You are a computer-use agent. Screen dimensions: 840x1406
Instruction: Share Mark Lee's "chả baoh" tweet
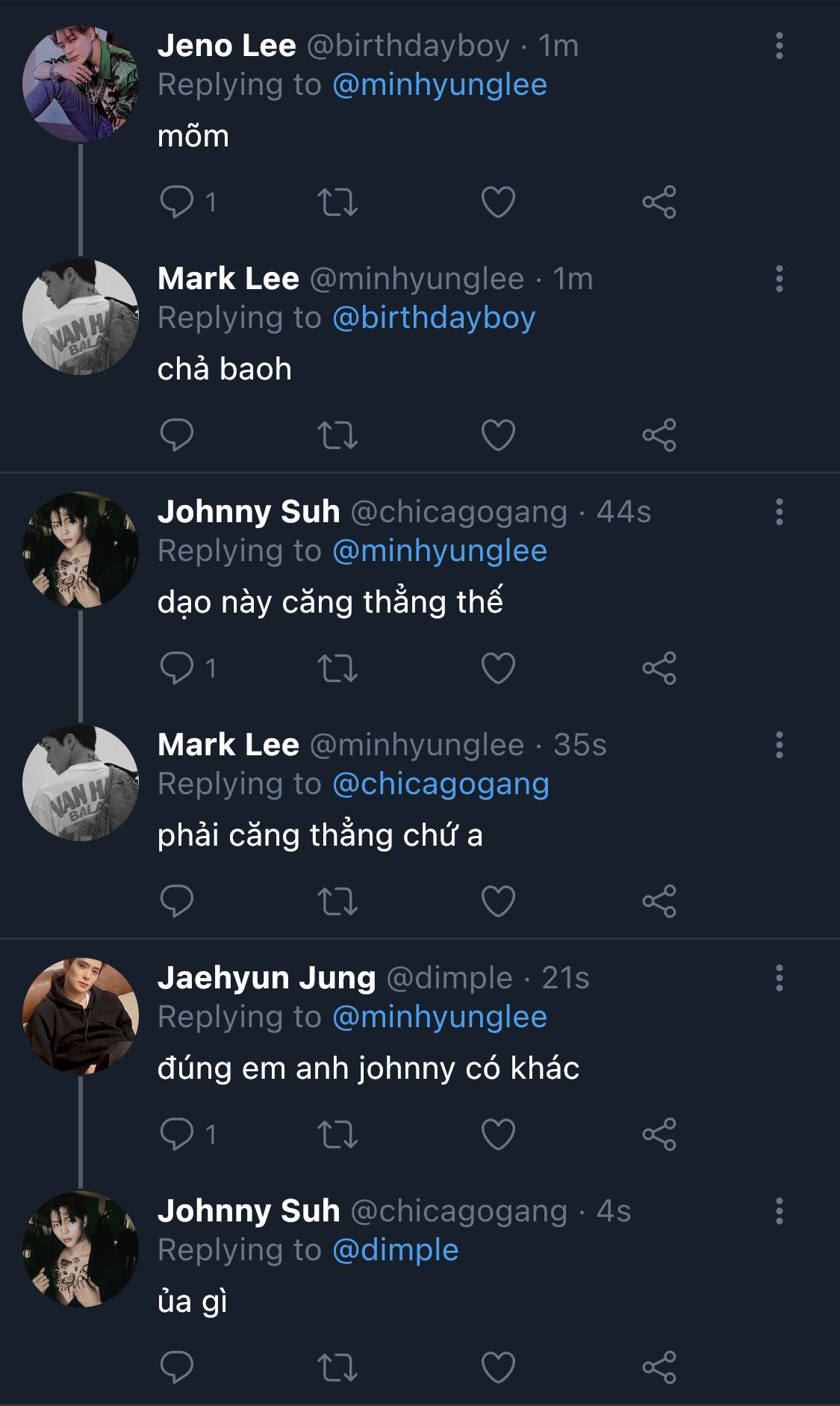[659, 435]
